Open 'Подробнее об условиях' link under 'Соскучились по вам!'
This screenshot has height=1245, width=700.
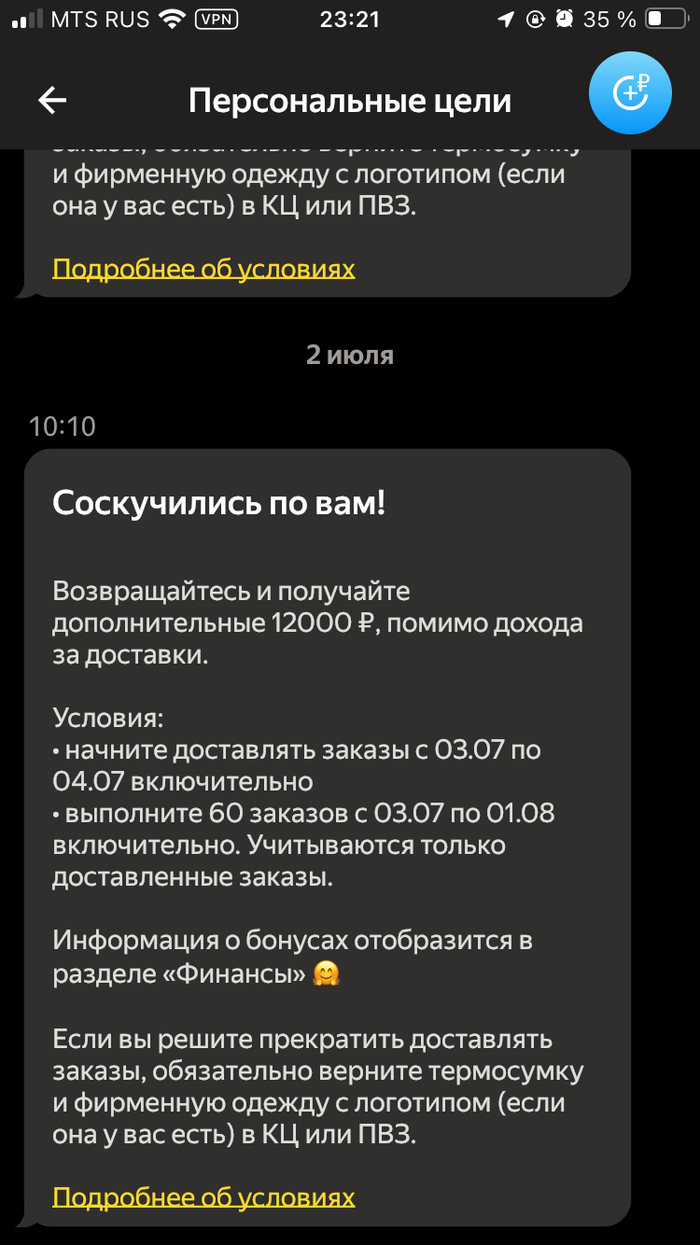[x=203, y=1196]
